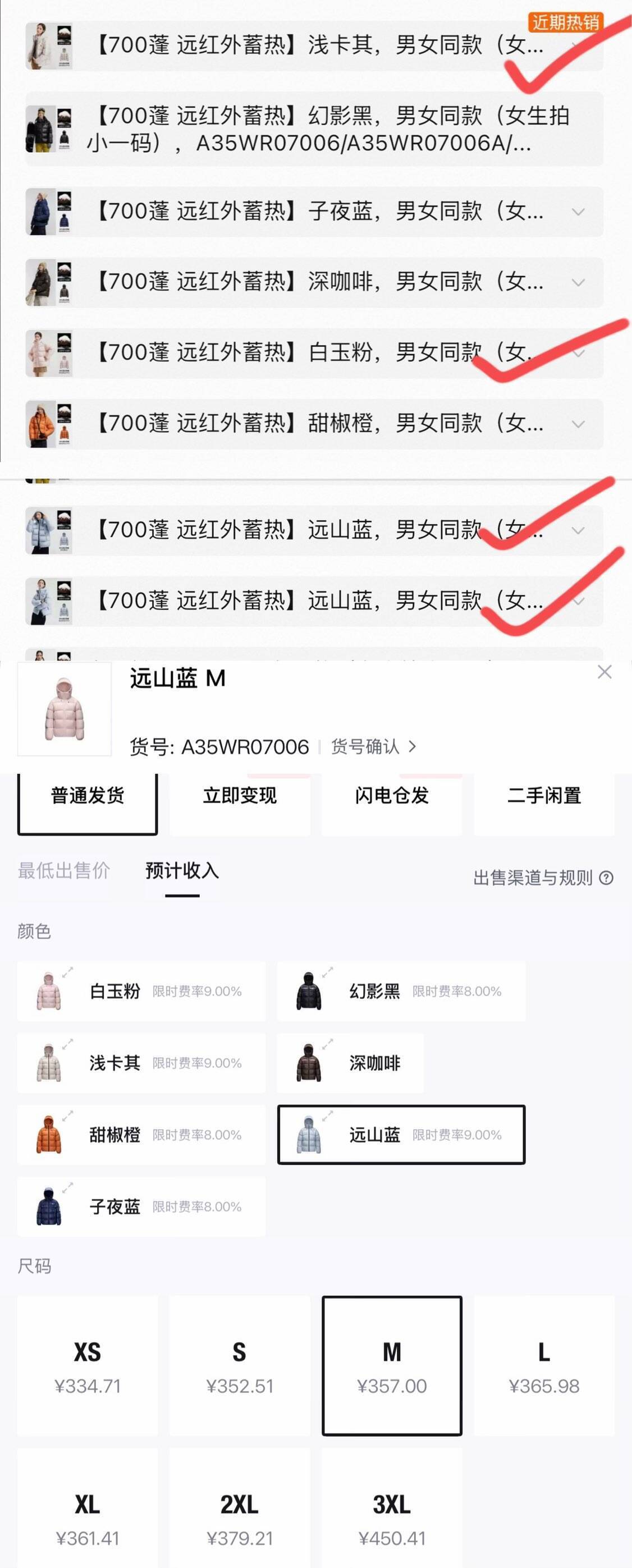
Task: Switch to the 立即变现 tab
Action: pyautogui.click(x=240, y=796)
